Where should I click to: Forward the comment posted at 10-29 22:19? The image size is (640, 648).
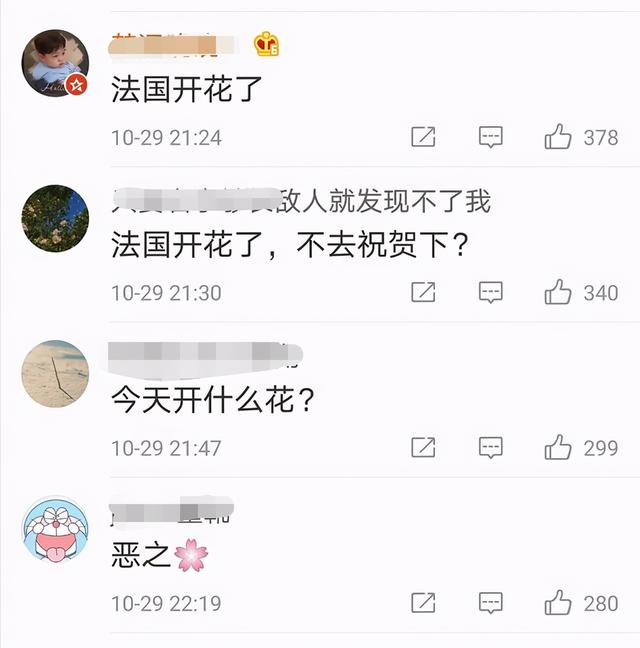pyautogui.click(x=423, y=603)
